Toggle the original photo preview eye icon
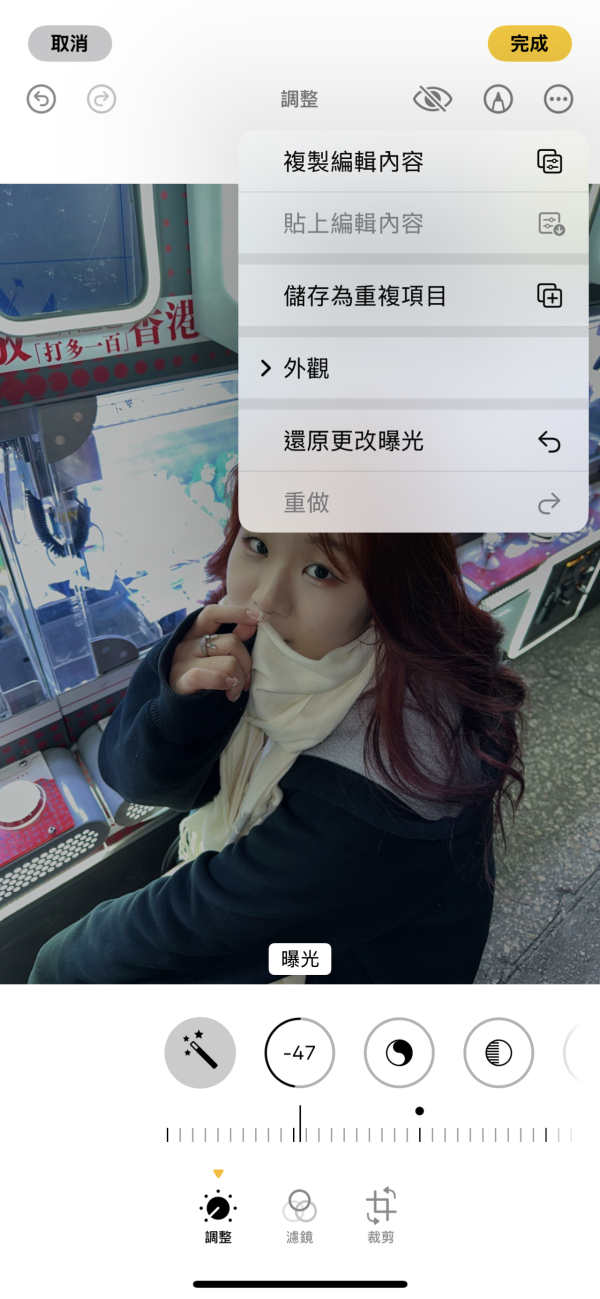 432,99
